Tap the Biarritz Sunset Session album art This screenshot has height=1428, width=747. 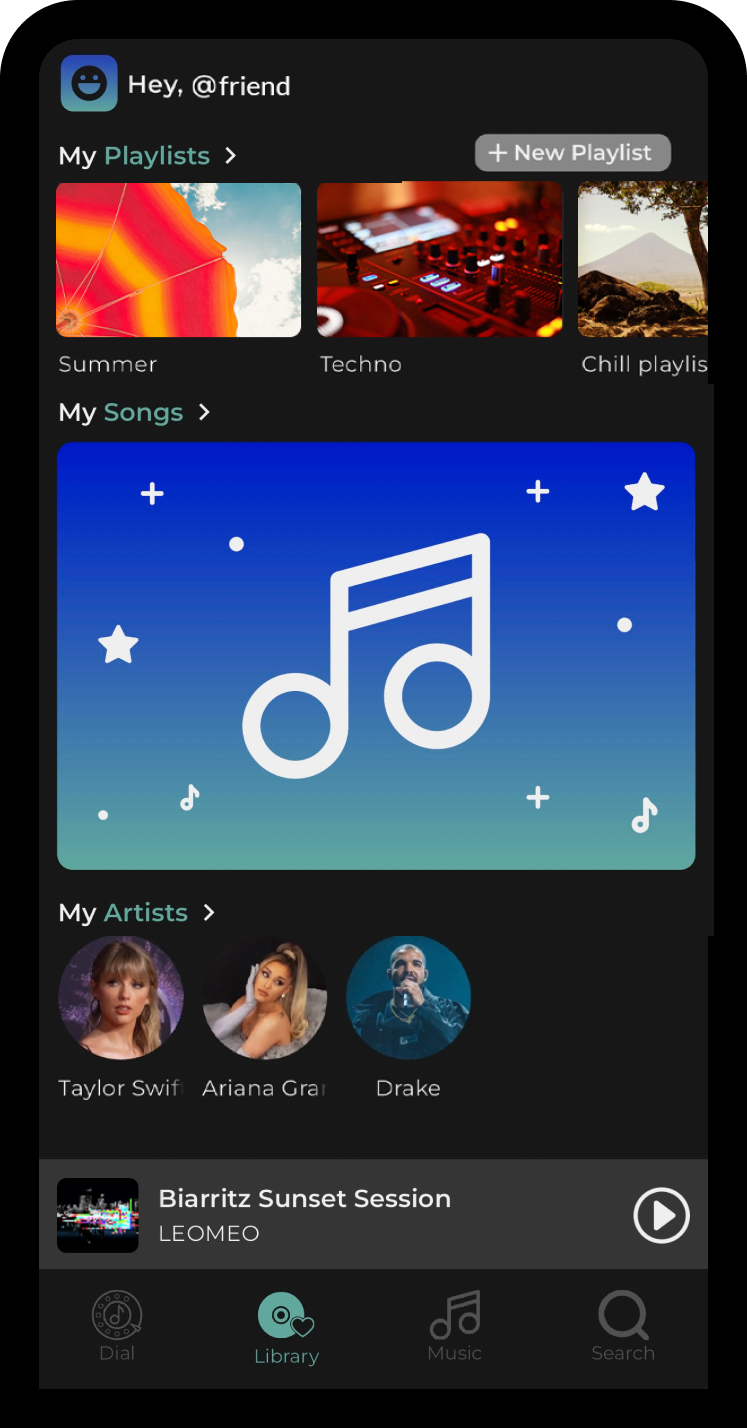click(97, 1215)
